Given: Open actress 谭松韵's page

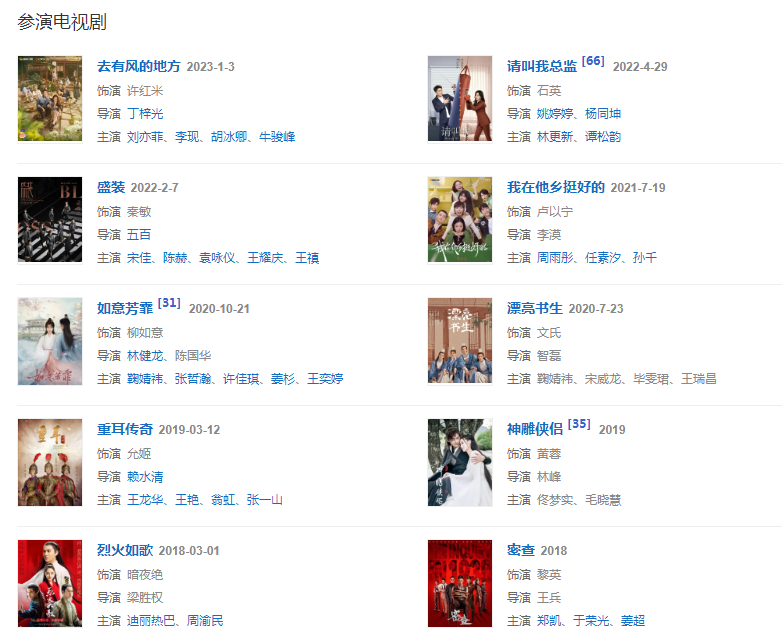Looking at the screenshot, I should tap(601, 137).
